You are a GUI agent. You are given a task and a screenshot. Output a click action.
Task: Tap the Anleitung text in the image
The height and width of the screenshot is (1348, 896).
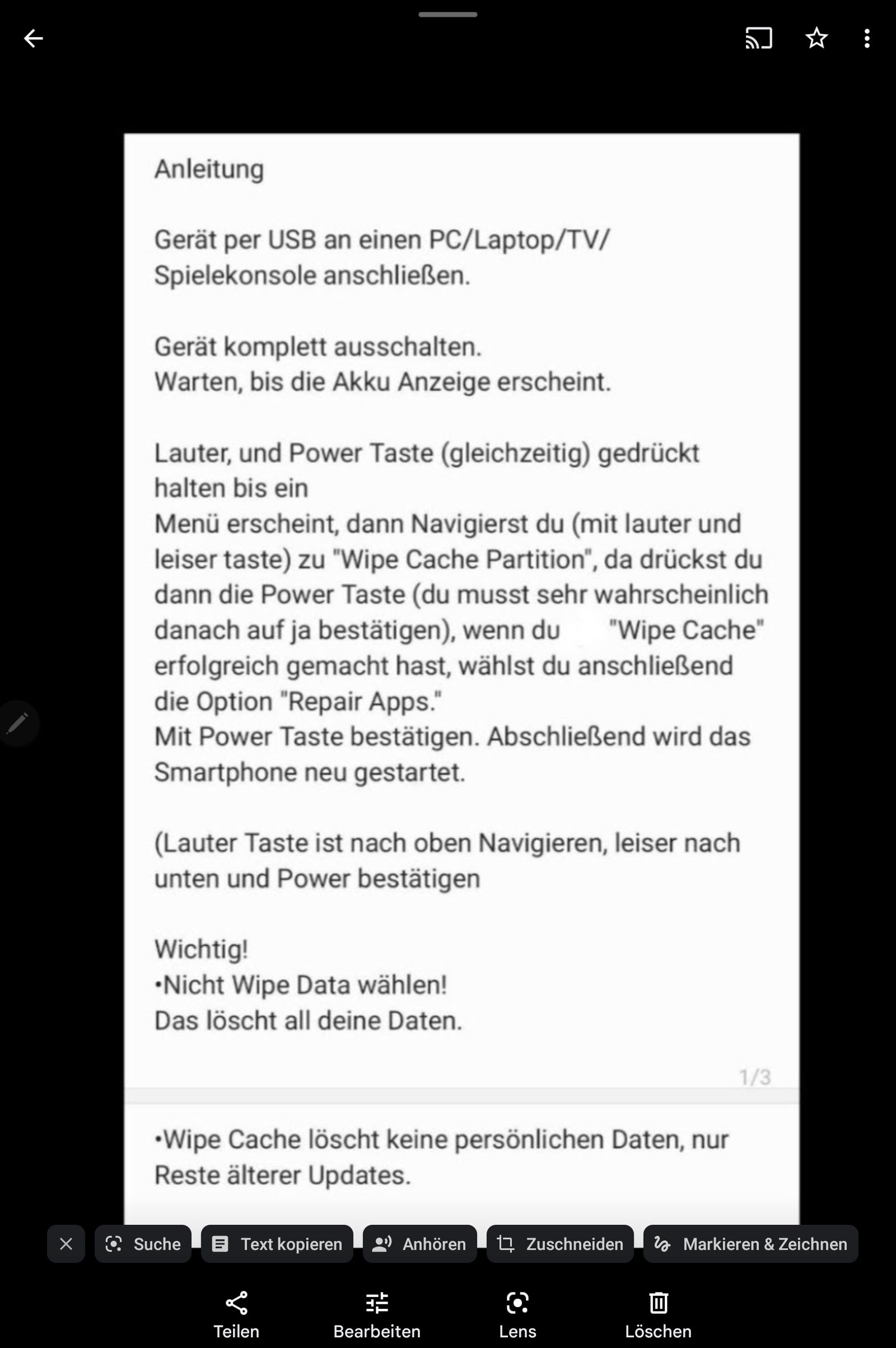point(209,169)
